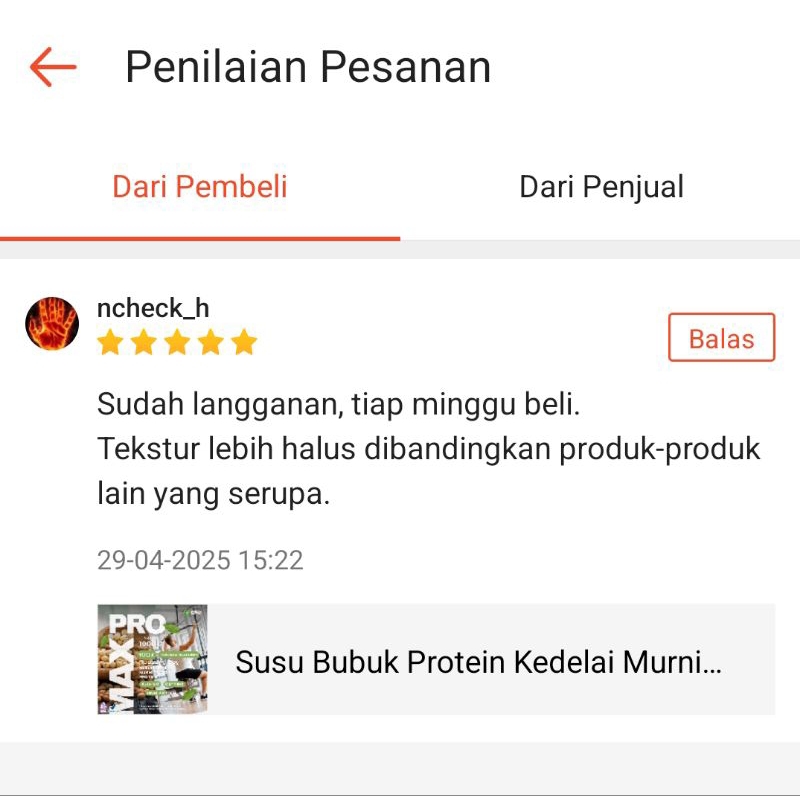
Task: View ncheck_h's profile avatar
Action: click(x=52, y=323)
